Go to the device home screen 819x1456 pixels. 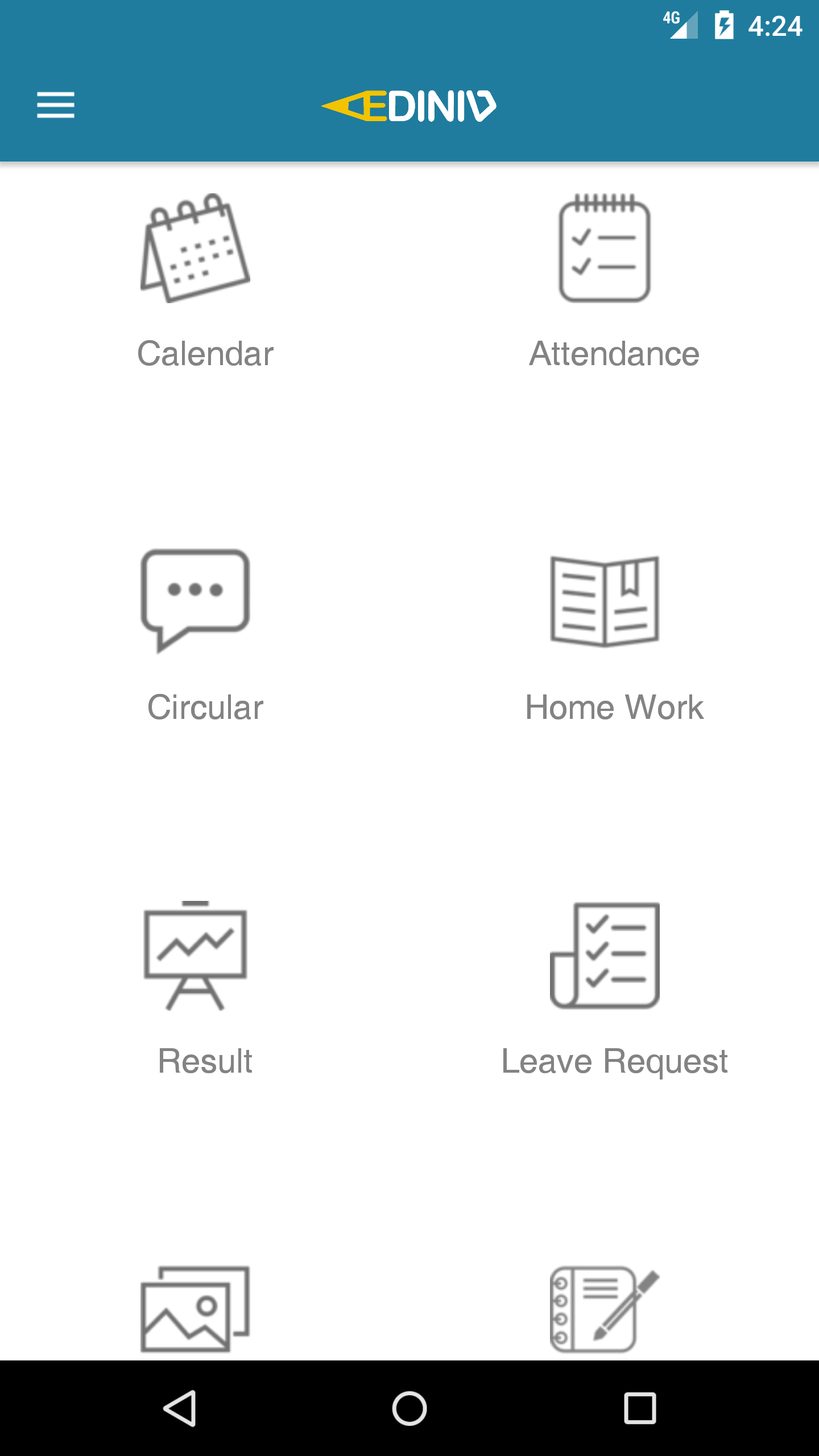409,1408
